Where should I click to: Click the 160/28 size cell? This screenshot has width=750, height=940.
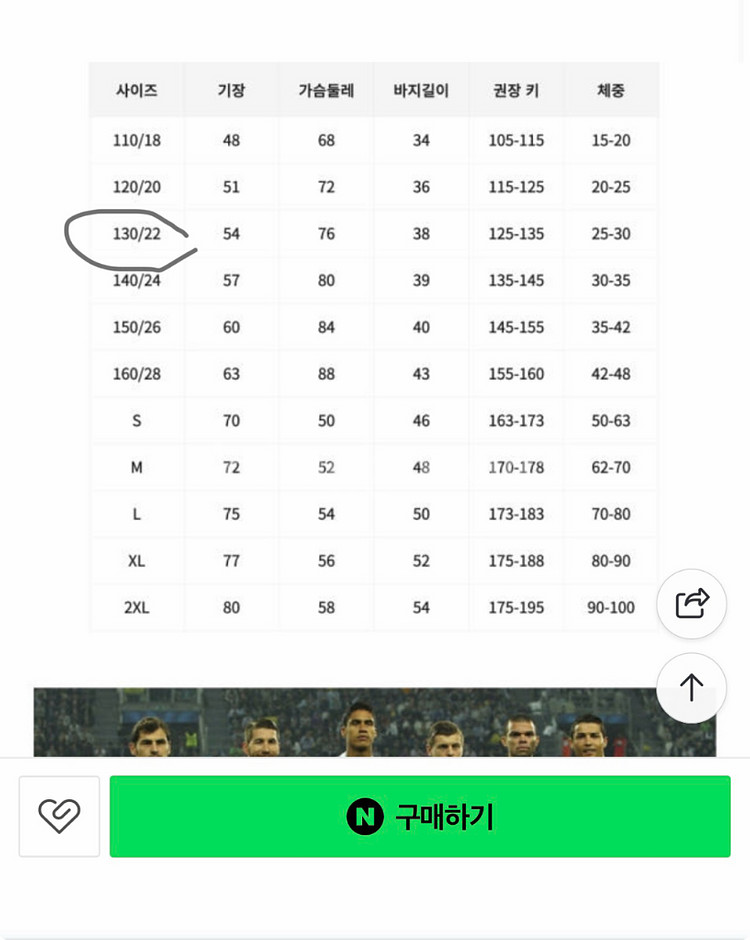tap(136, 374)
